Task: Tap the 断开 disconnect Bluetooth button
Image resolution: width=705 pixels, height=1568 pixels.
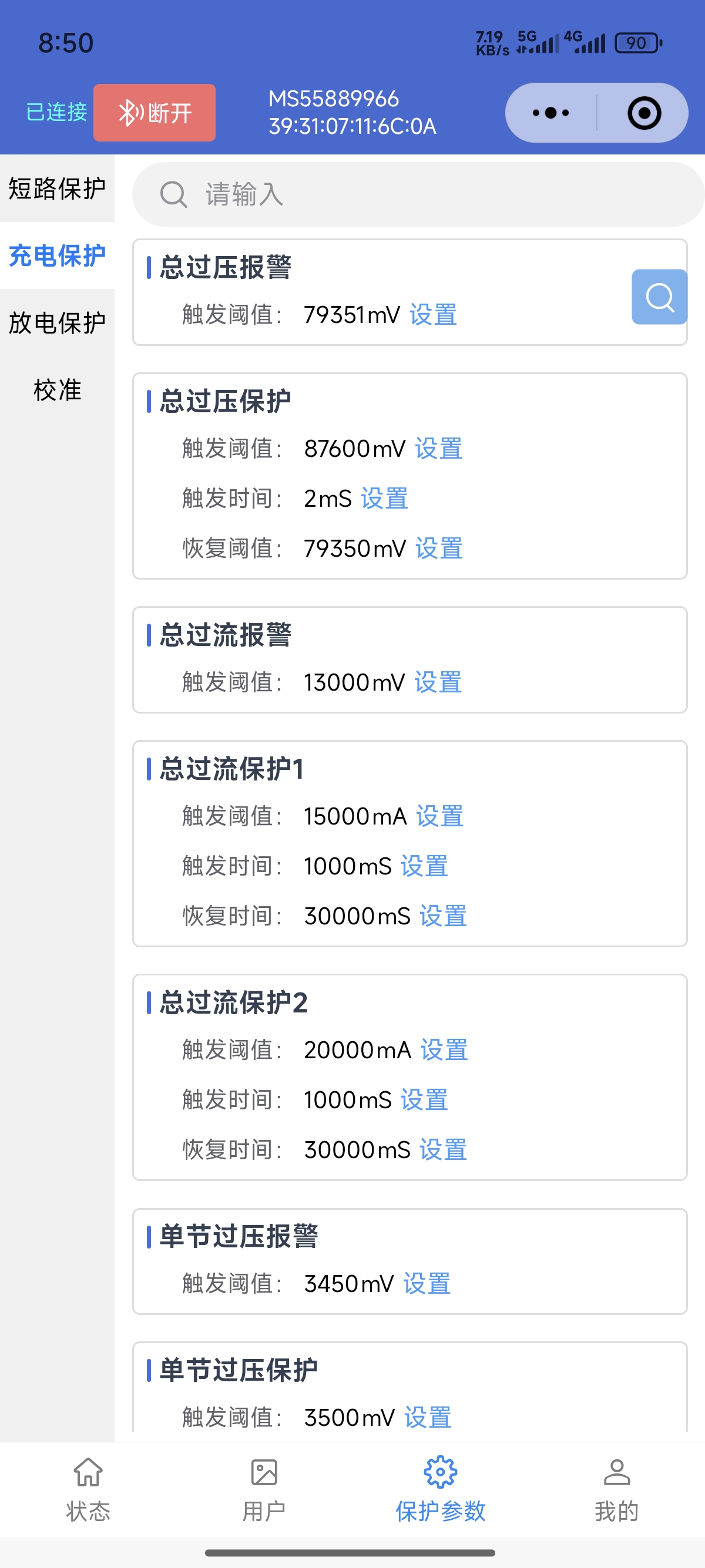Action: 154,113
